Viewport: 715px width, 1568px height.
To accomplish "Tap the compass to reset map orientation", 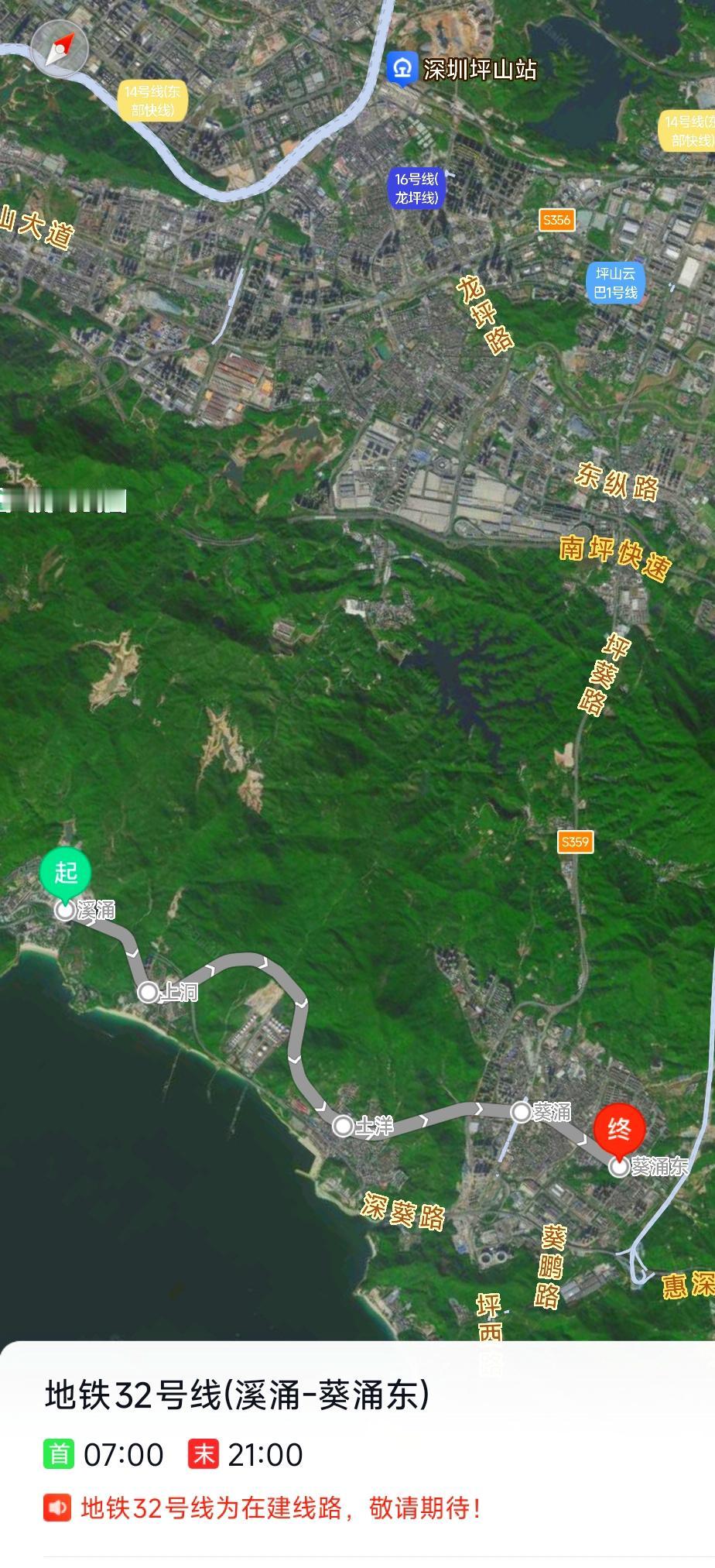I will tap(60, 49).
